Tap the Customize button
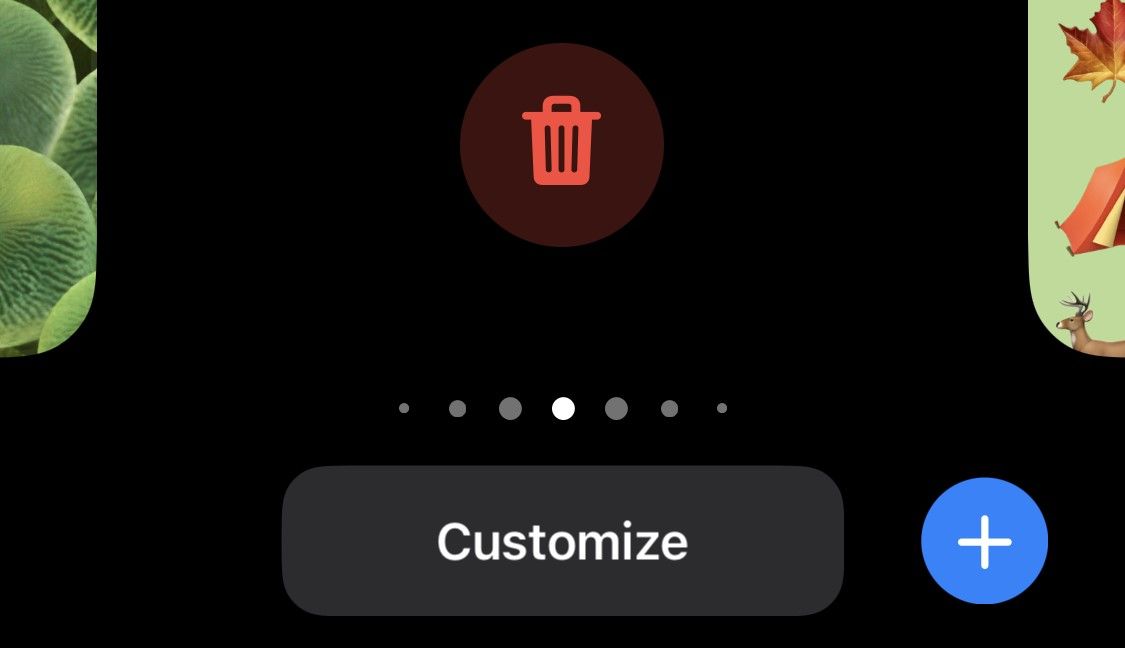The height and width of the screenshot is (648, 1125). point(562,541)
